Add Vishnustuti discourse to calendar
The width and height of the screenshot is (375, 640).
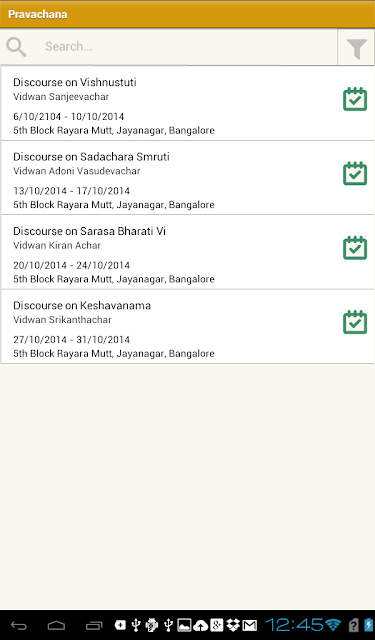355,99
